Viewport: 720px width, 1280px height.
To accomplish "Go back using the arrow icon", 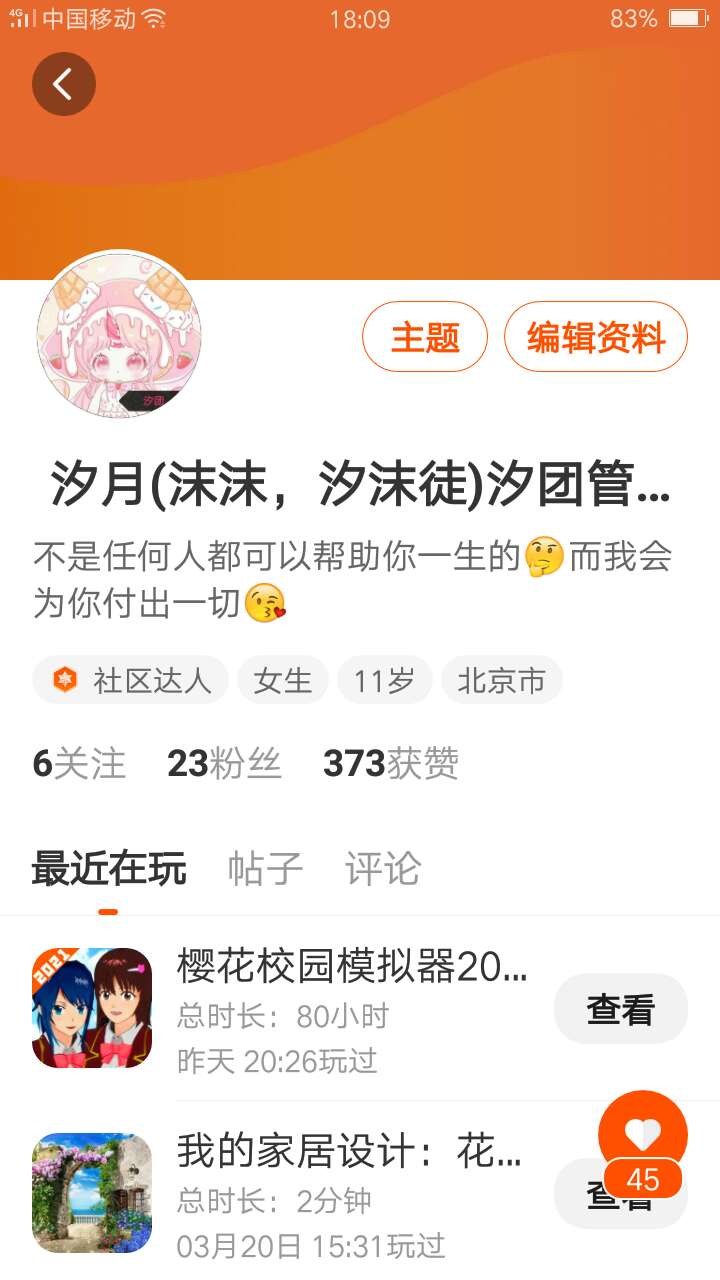I will tap(64, 84).
